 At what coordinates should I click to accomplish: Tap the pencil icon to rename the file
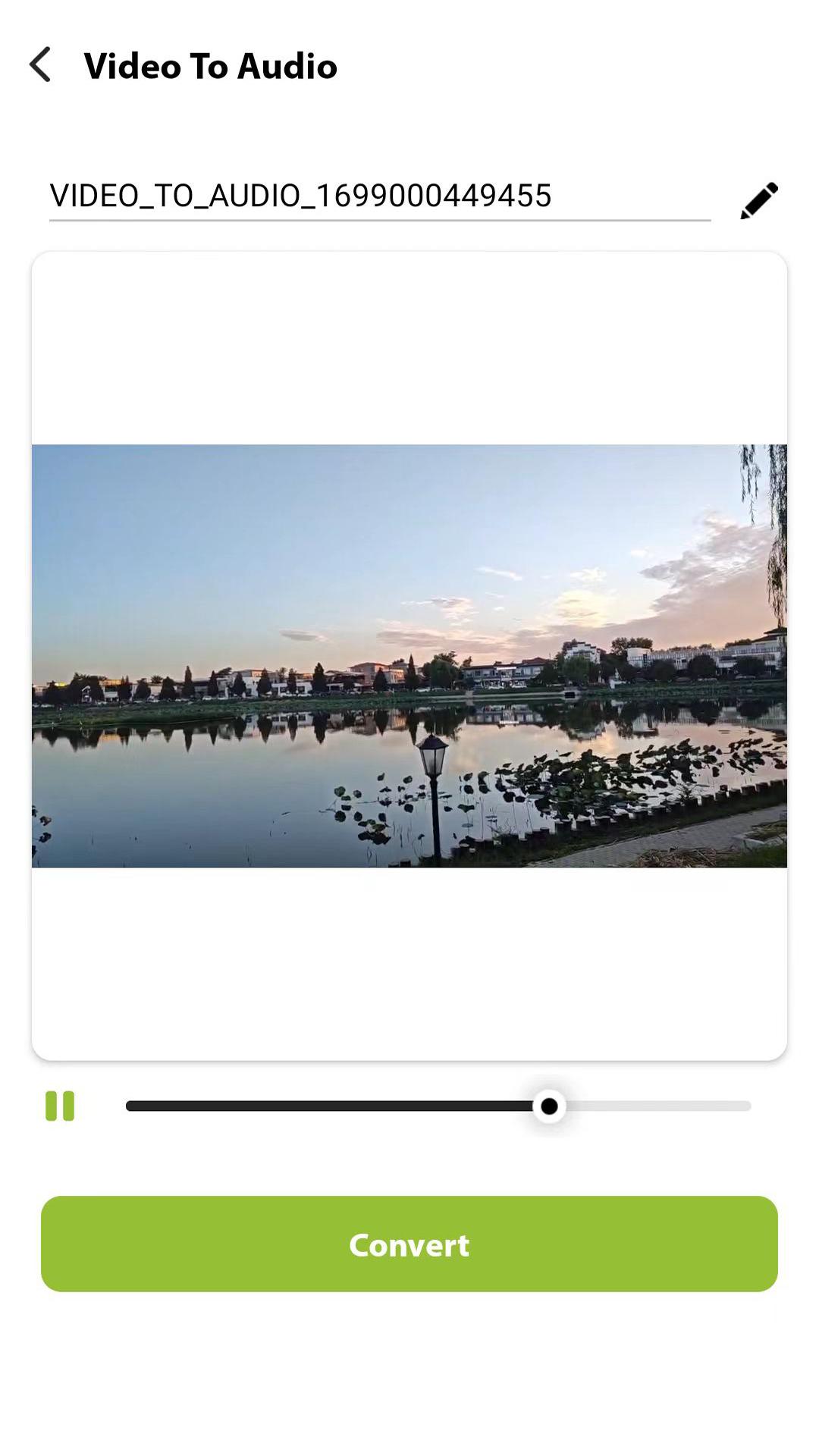pos(758,200)
